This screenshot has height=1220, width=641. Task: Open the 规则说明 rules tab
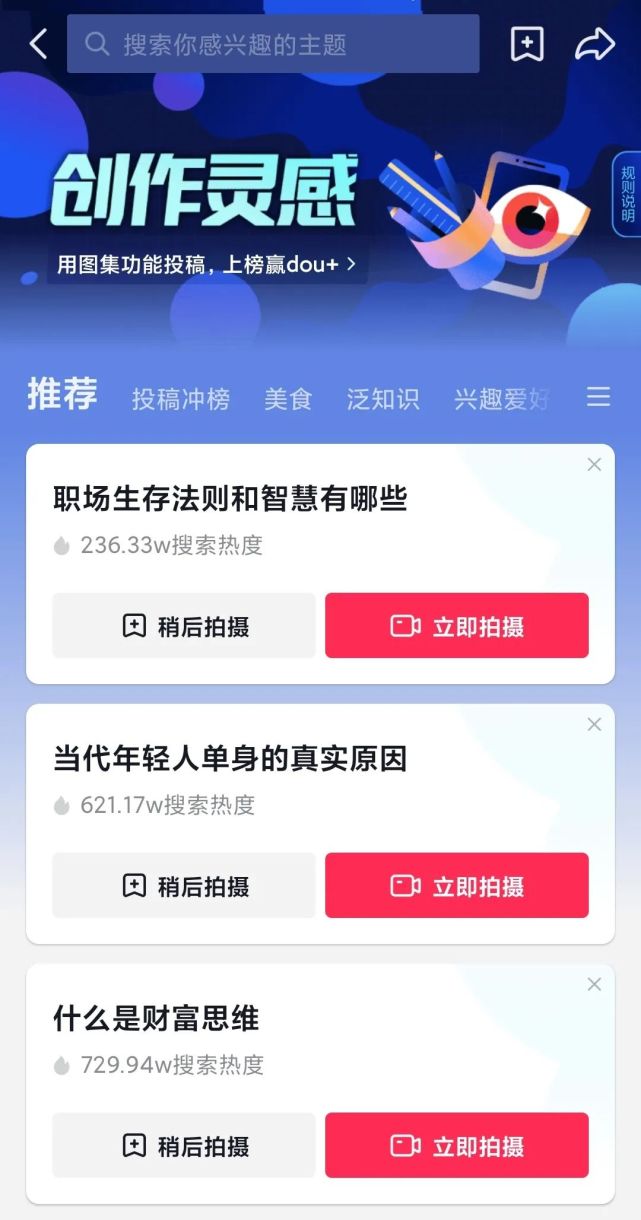click(627, 194)
